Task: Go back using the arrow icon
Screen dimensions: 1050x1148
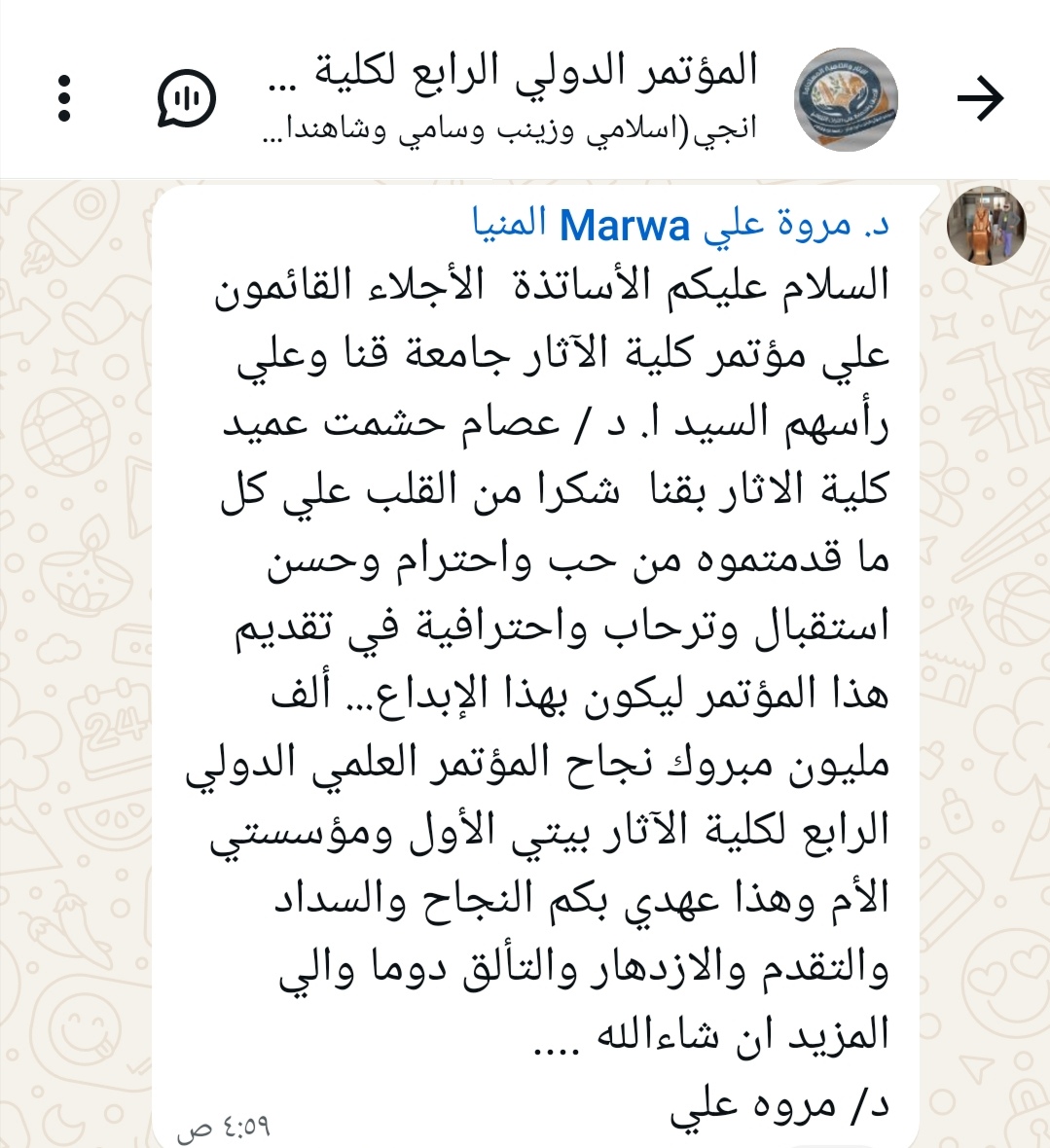Action: coord(979,98)
